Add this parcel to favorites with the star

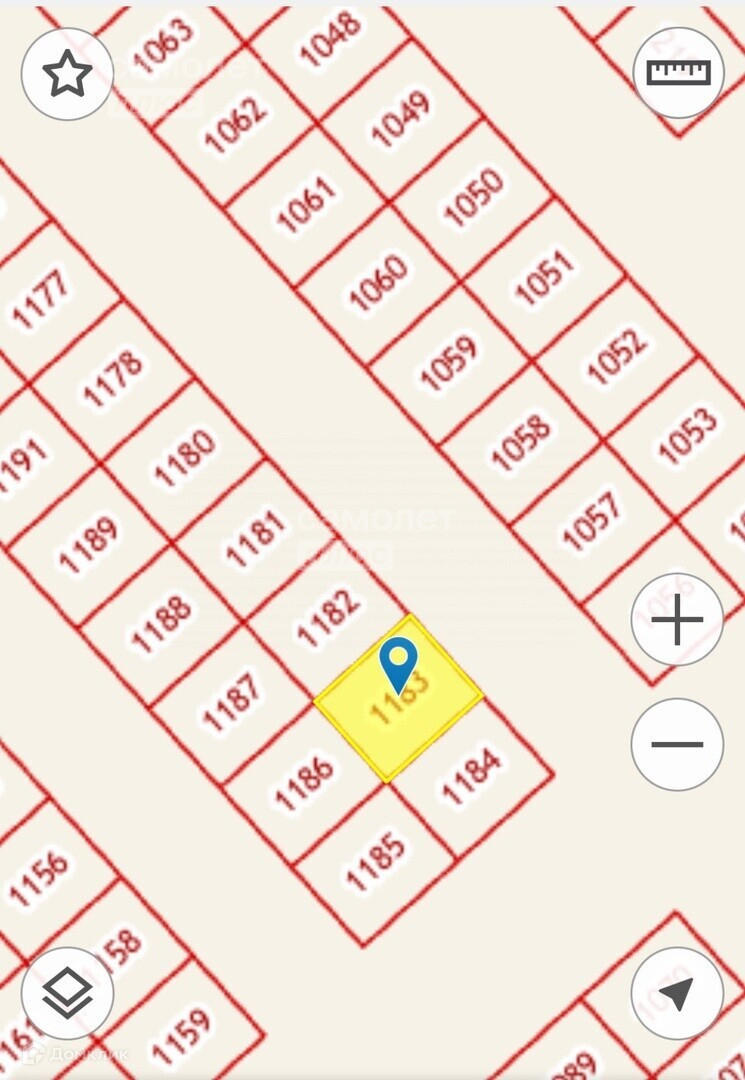(x=67, y=74)
